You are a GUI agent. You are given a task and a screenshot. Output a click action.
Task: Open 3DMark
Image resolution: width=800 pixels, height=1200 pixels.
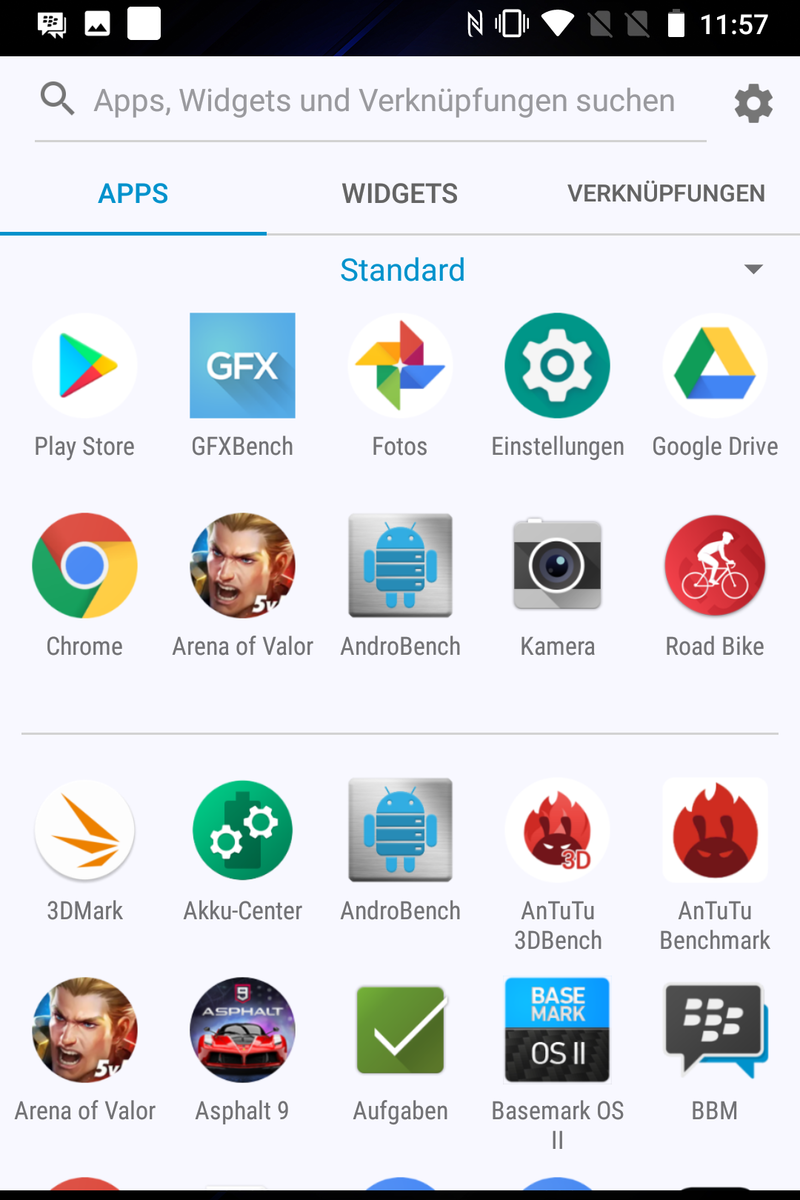pyautogui.click(x=85, y=831)
